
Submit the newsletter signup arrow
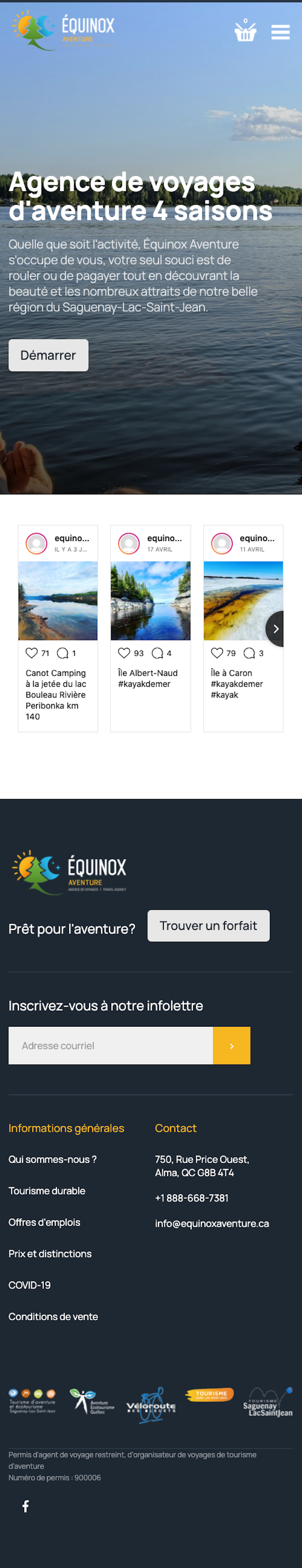231,1045
